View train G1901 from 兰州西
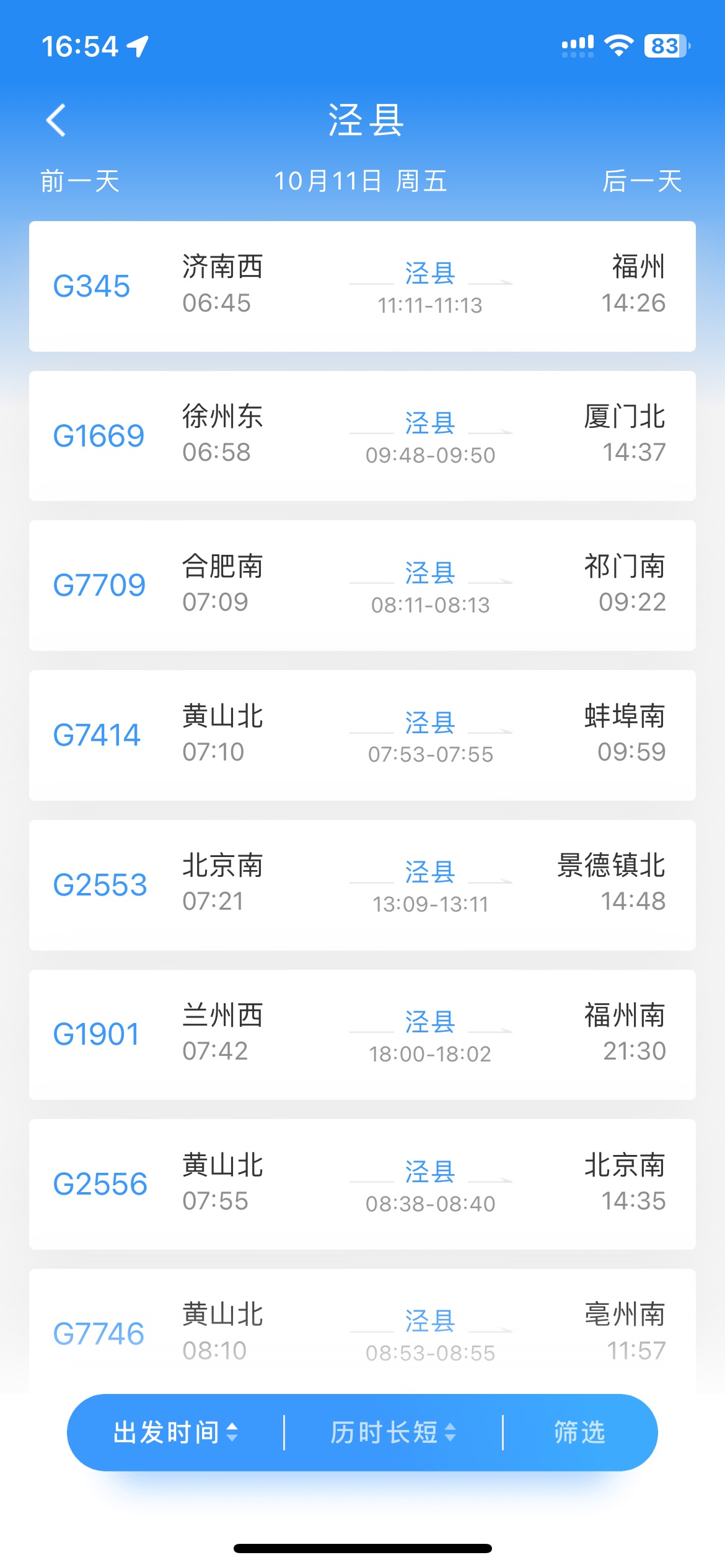The image size is (725, 1568). pyautogui.click(x=362, y=1035)
